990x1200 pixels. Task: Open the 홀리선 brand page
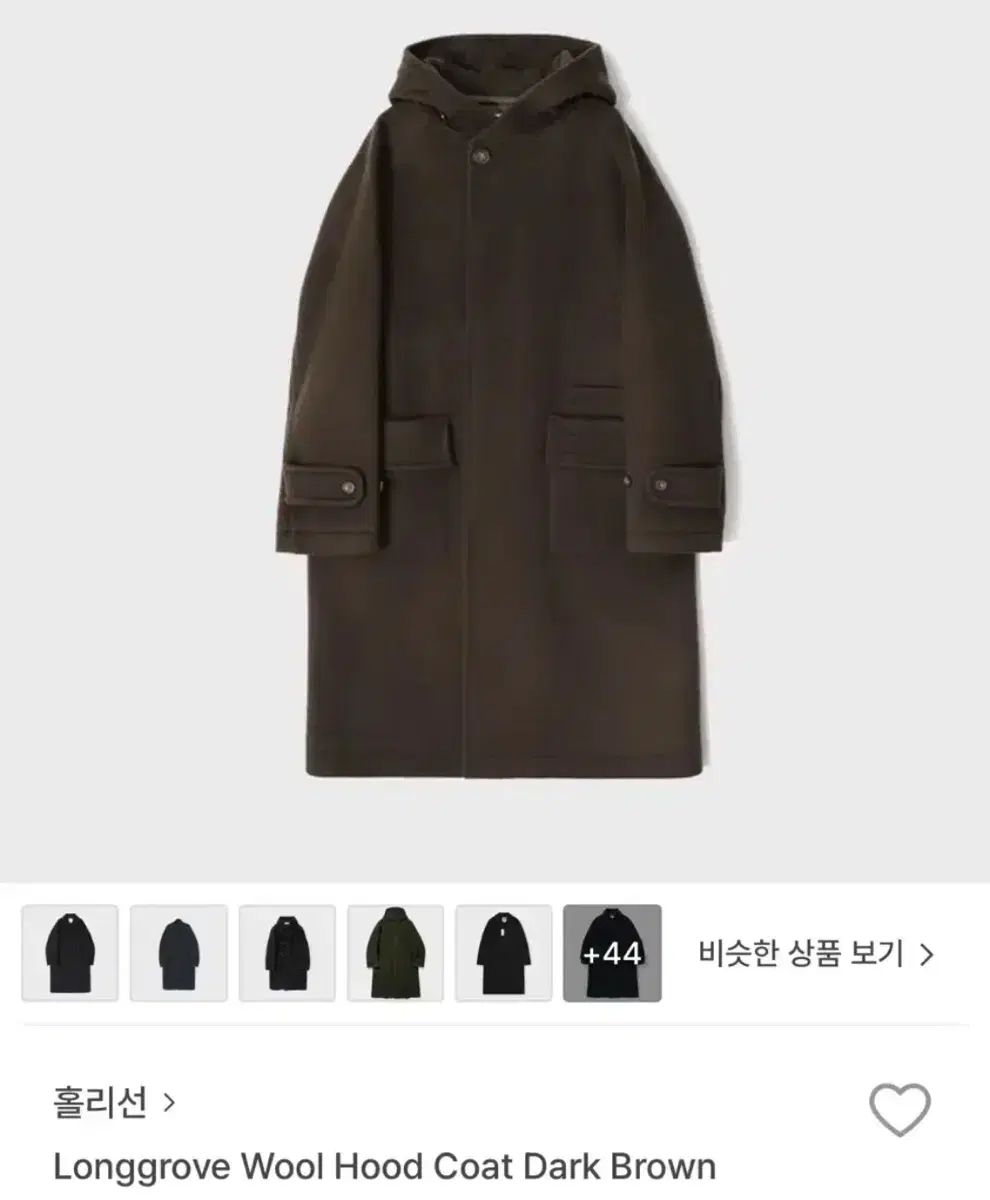(113, 1103)
